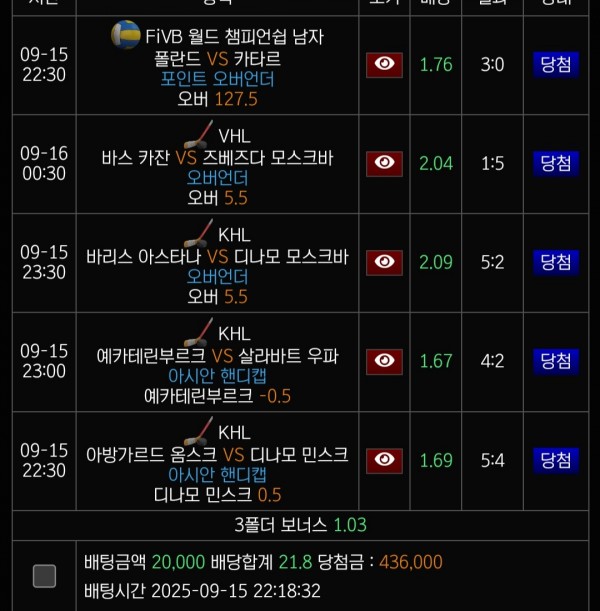Open the eye icon for 폴란드 VS 카타르
The image size is (600, 611).
(384, 64)
